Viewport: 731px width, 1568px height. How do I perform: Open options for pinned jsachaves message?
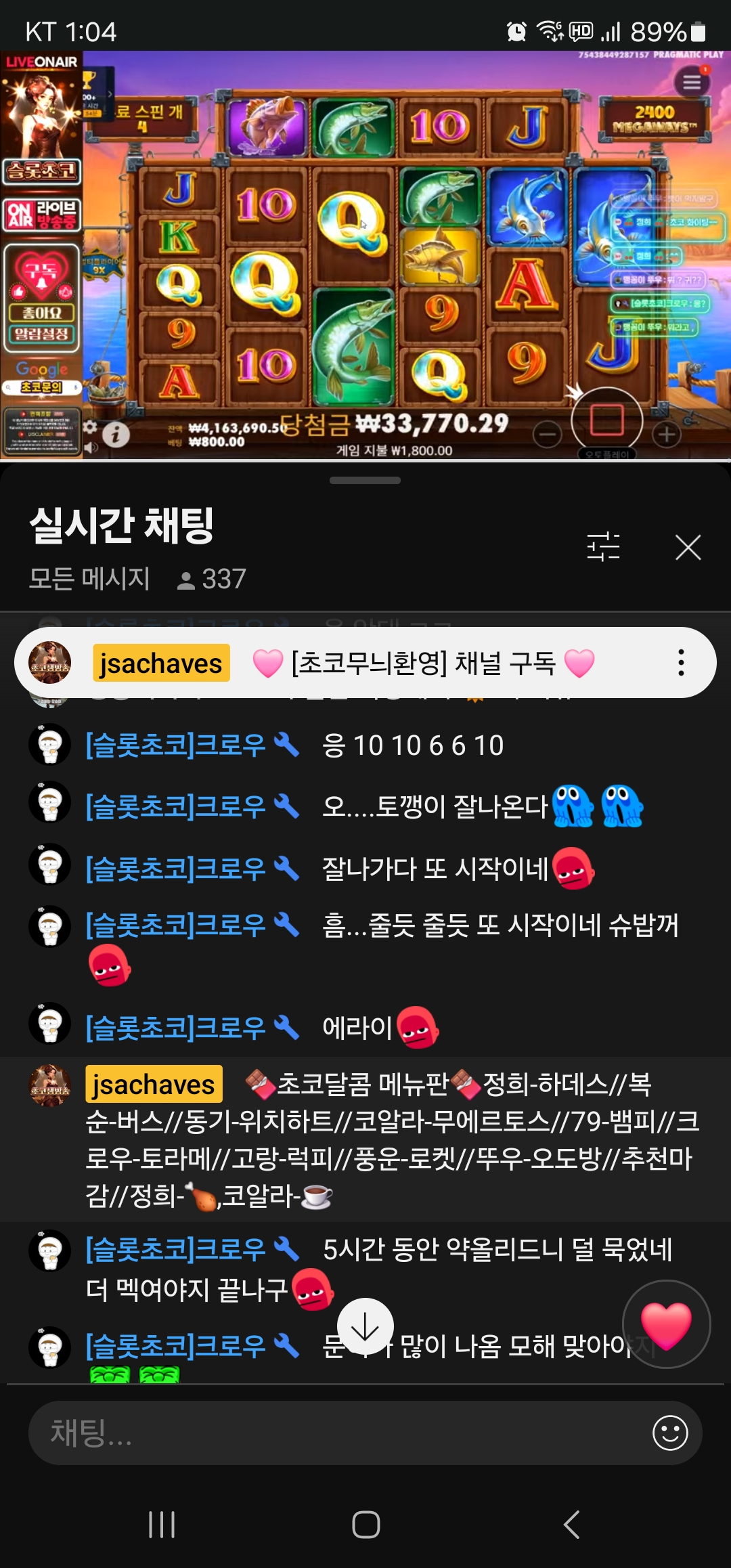pos(681,663)
